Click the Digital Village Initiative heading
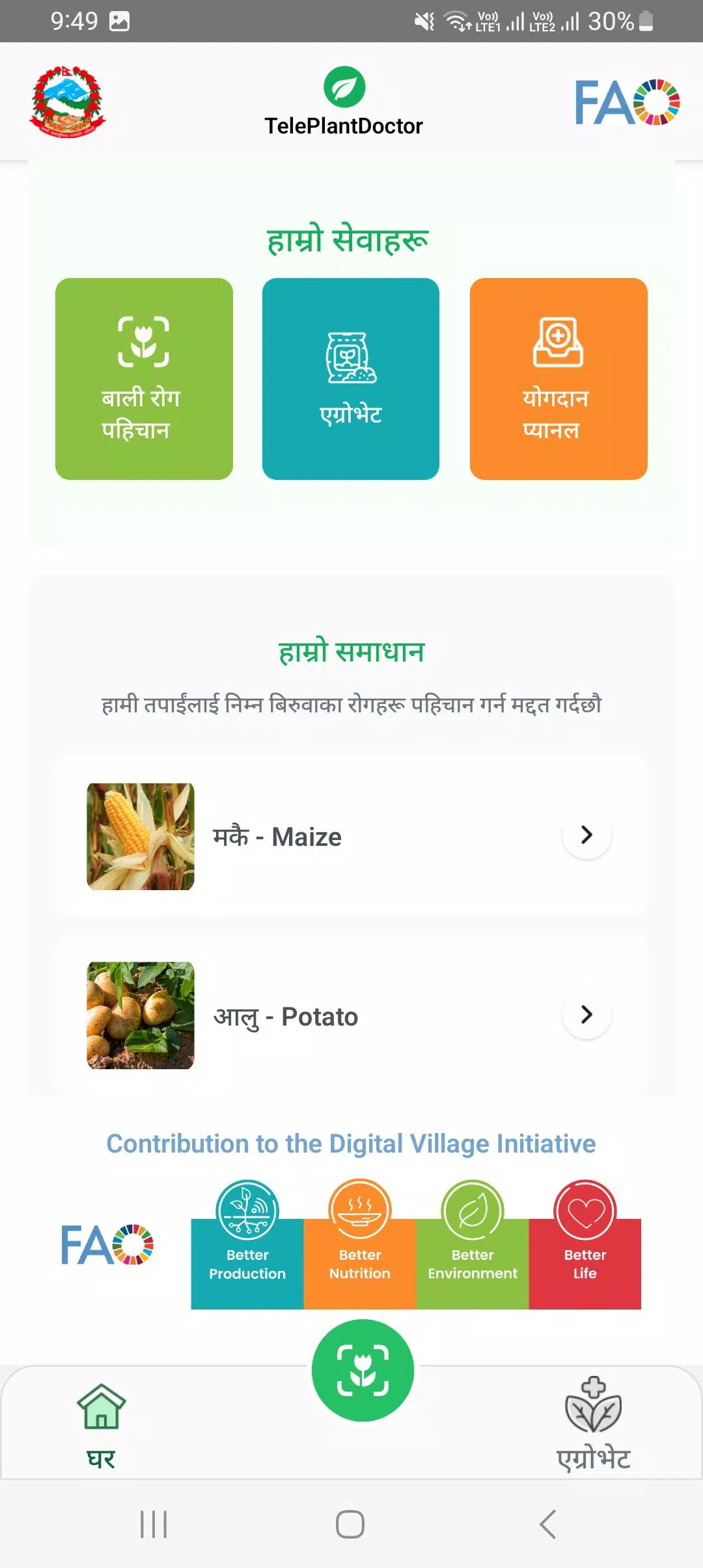This screenshot has width=703, height=1568. (x=351, y=1143)
